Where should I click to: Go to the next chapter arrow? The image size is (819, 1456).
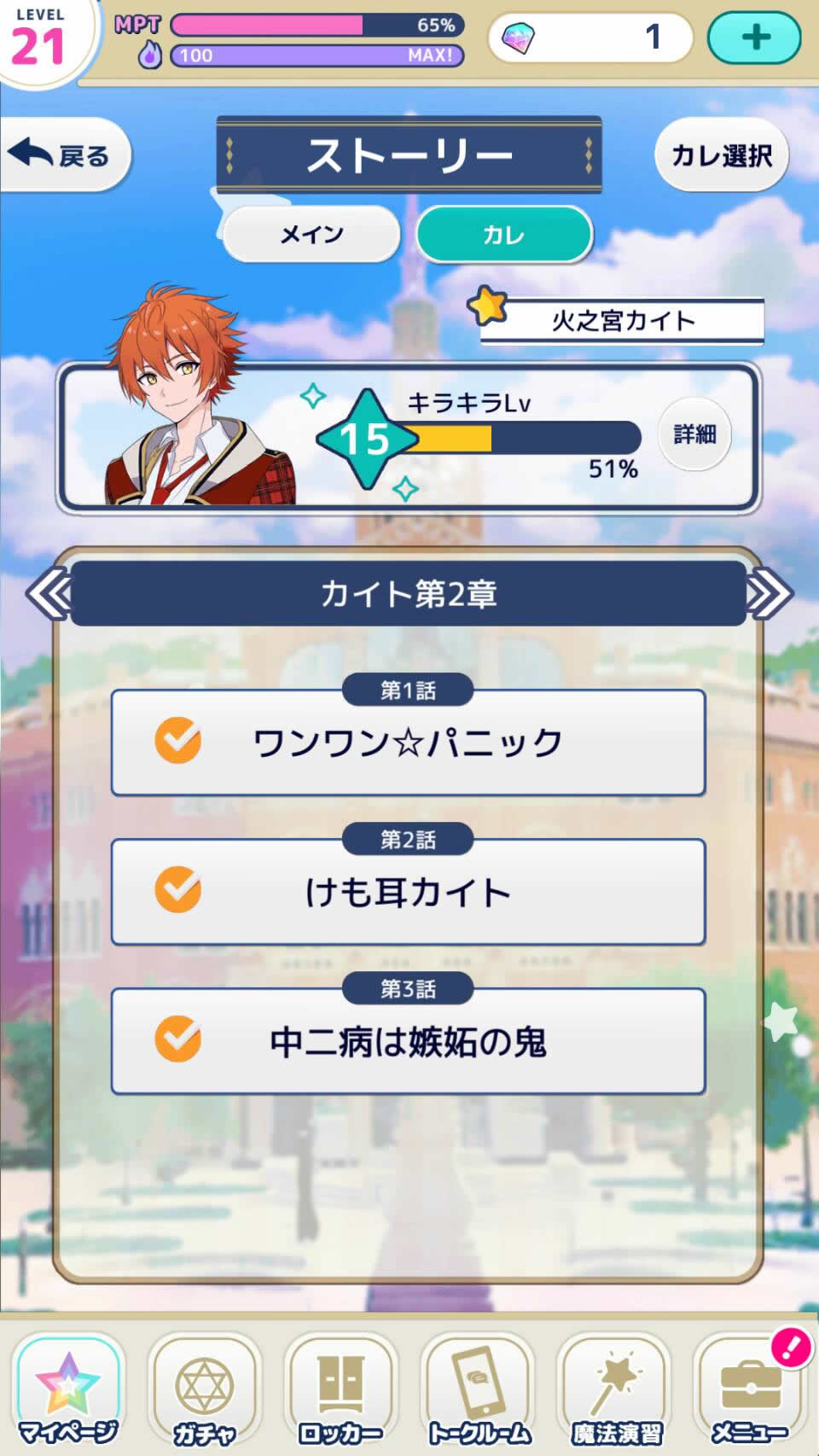[769, 594]
